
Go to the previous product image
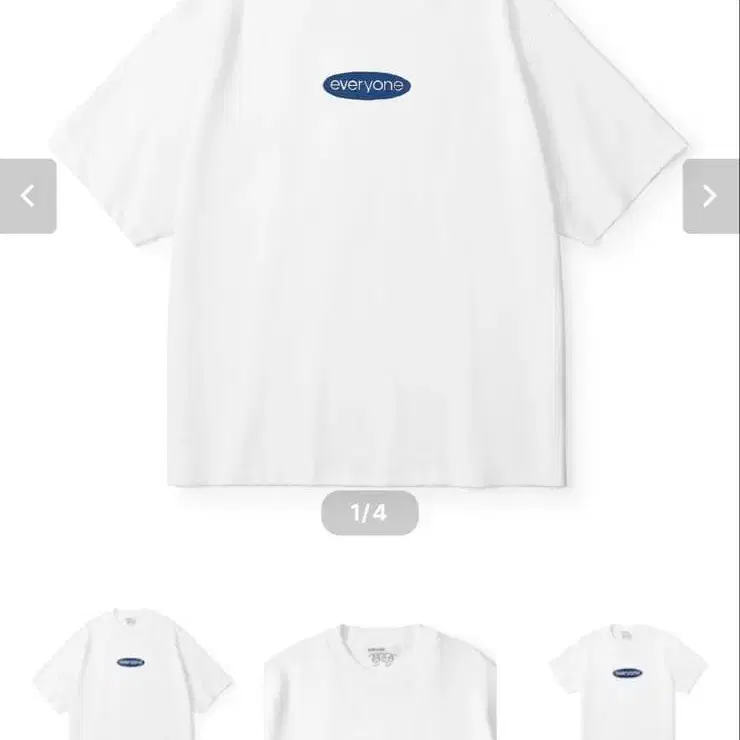(28, 196)
